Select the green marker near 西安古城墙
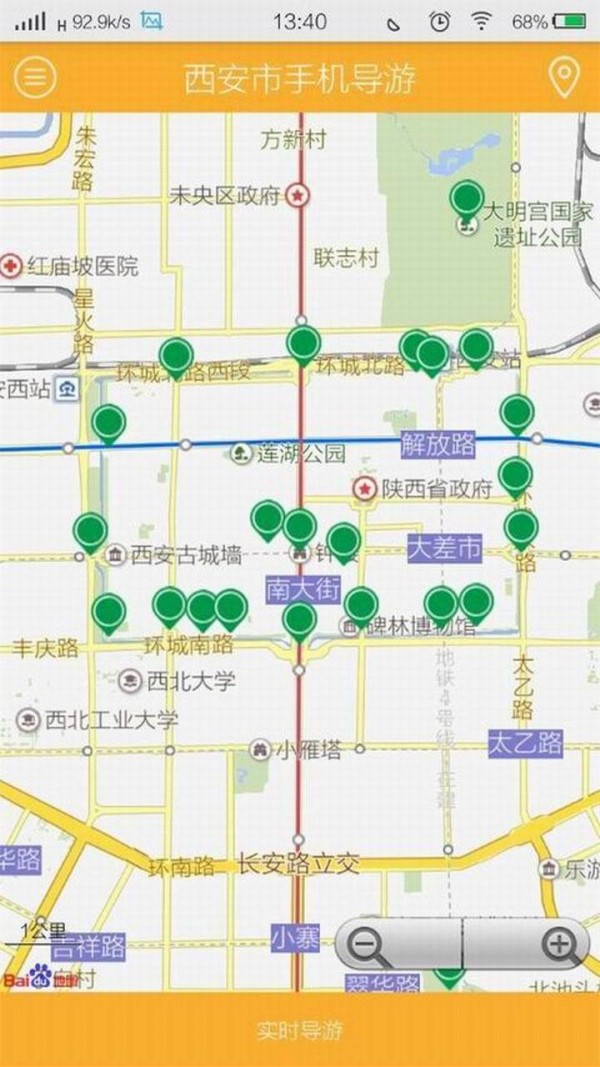This screenshot has width=600, height=1067. pos(90,531)
